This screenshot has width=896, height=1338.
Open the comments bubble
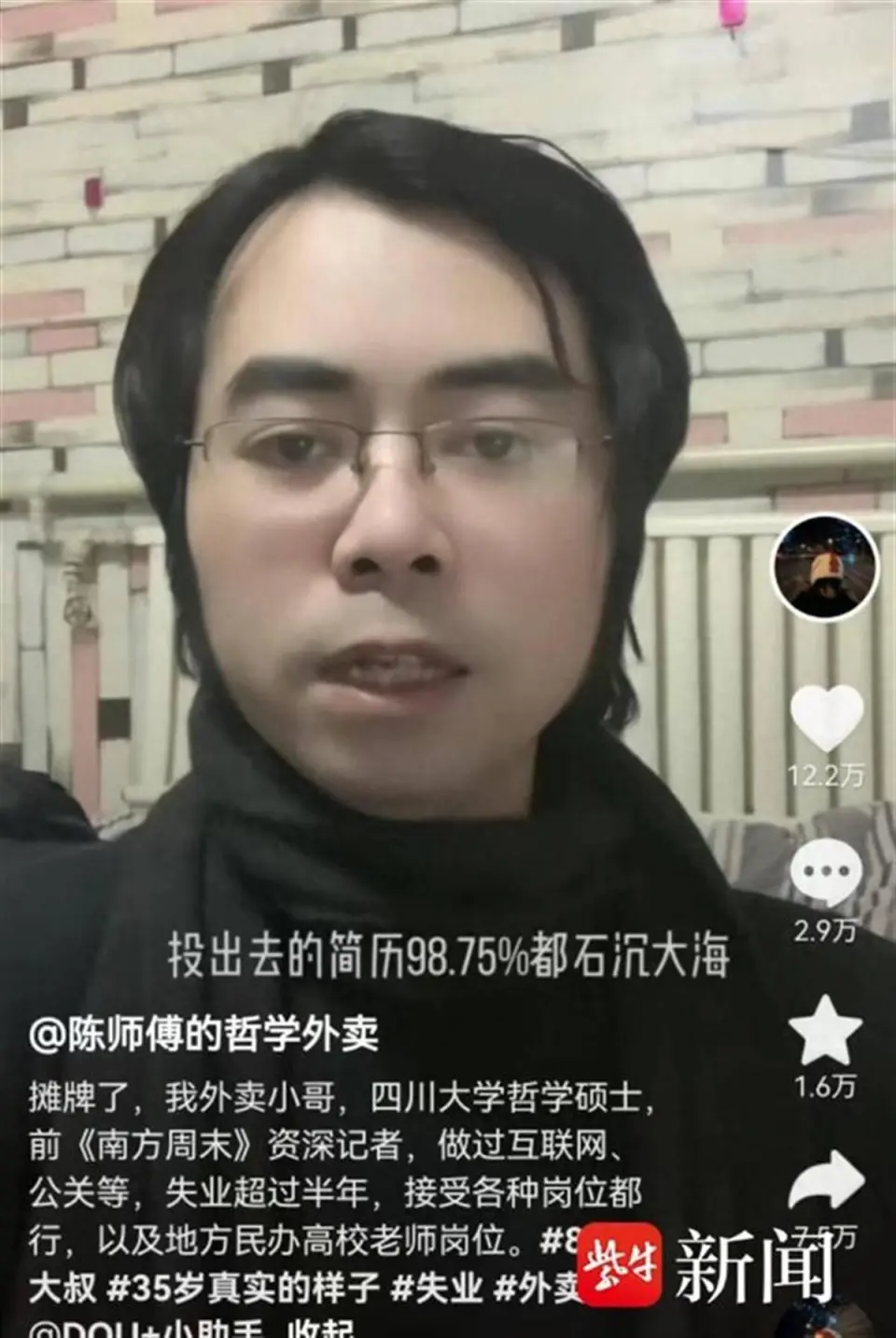[x=825, y=872]
